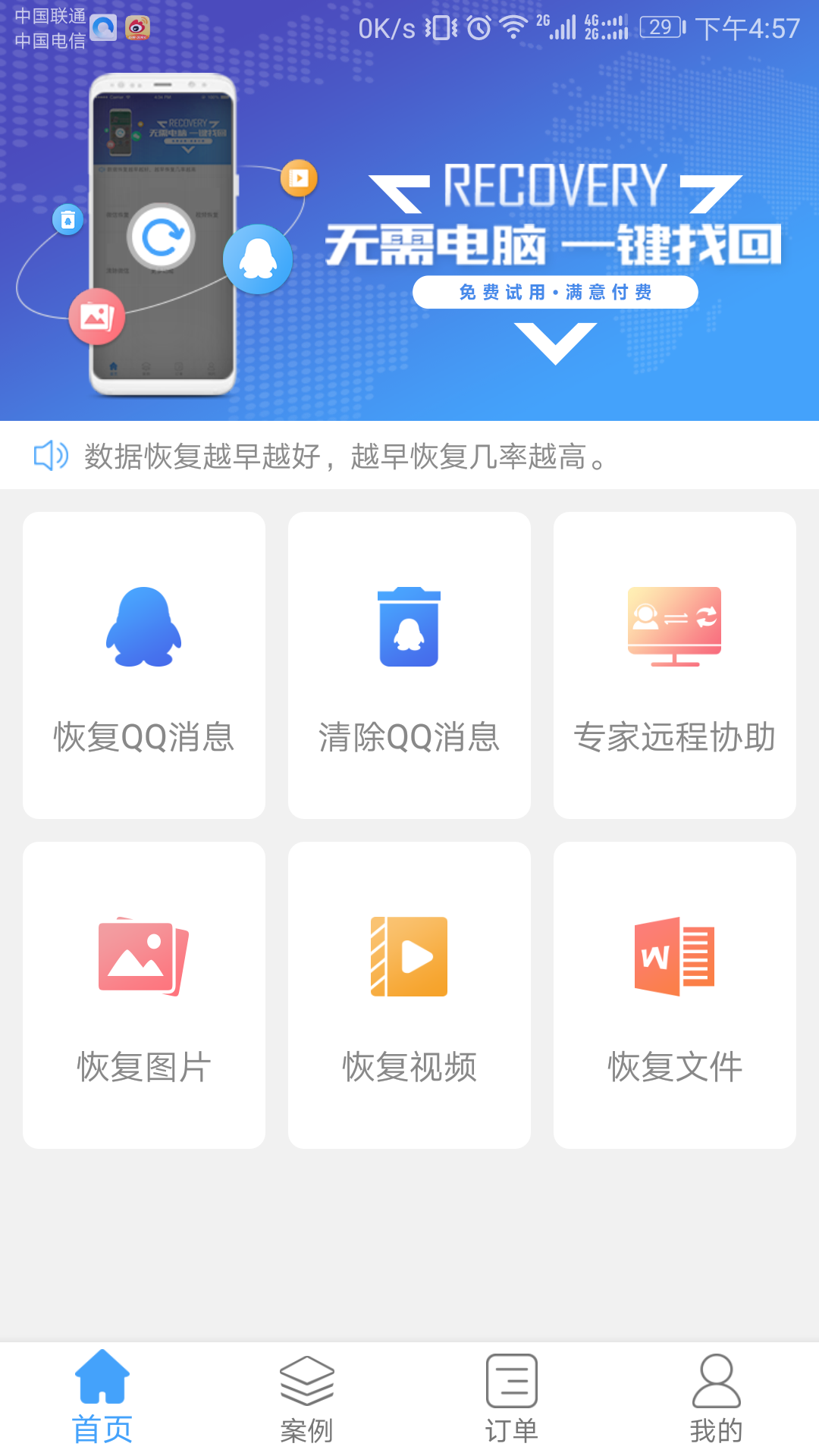This screenshot has width=819, height=1456.
Task: Select the 恢复视频 video play icon
Action: pyautogui.click(x=409, y=955)
